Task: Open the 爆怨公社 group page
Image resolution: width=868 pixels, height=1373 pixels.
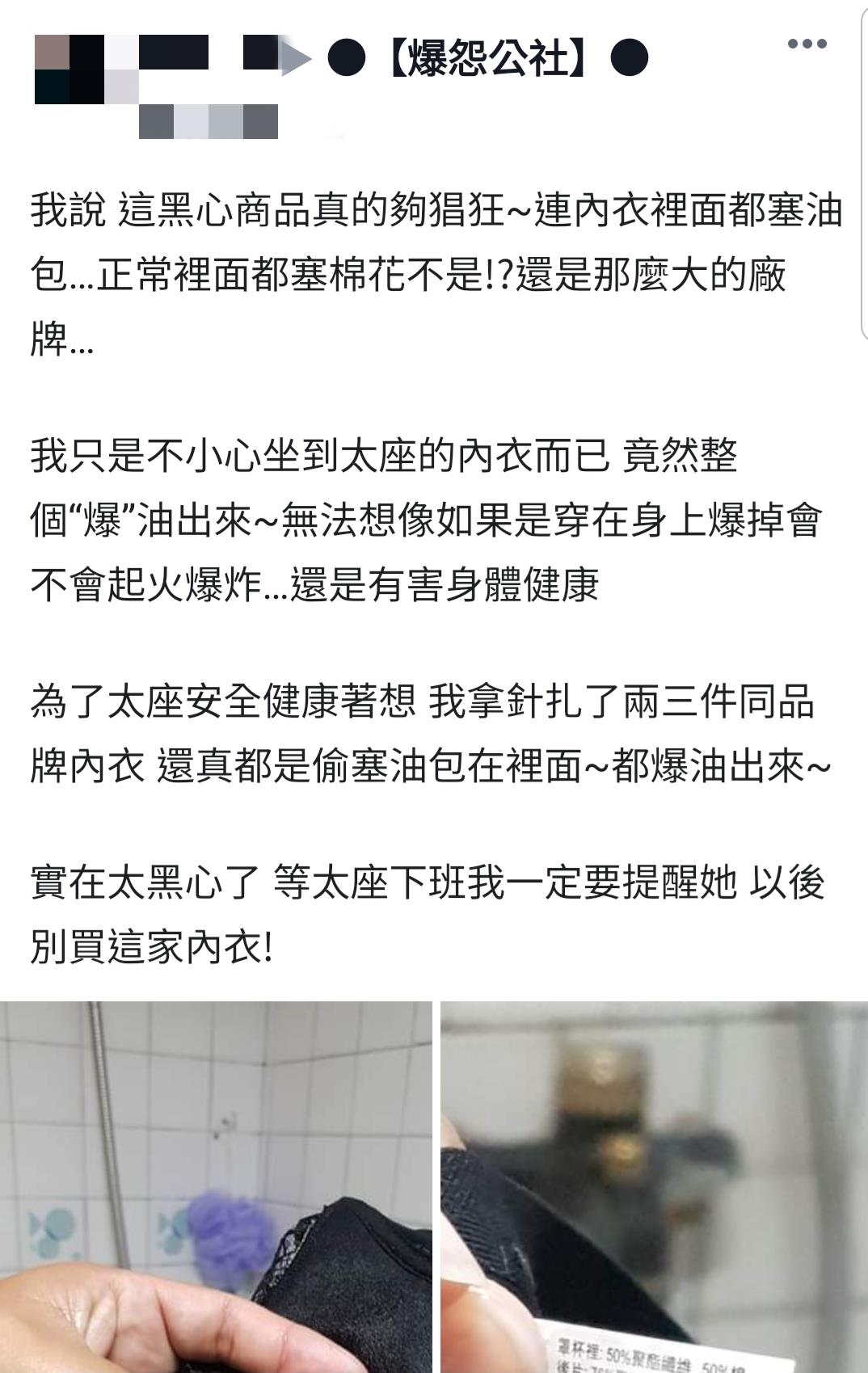Action: pos(487,59)
